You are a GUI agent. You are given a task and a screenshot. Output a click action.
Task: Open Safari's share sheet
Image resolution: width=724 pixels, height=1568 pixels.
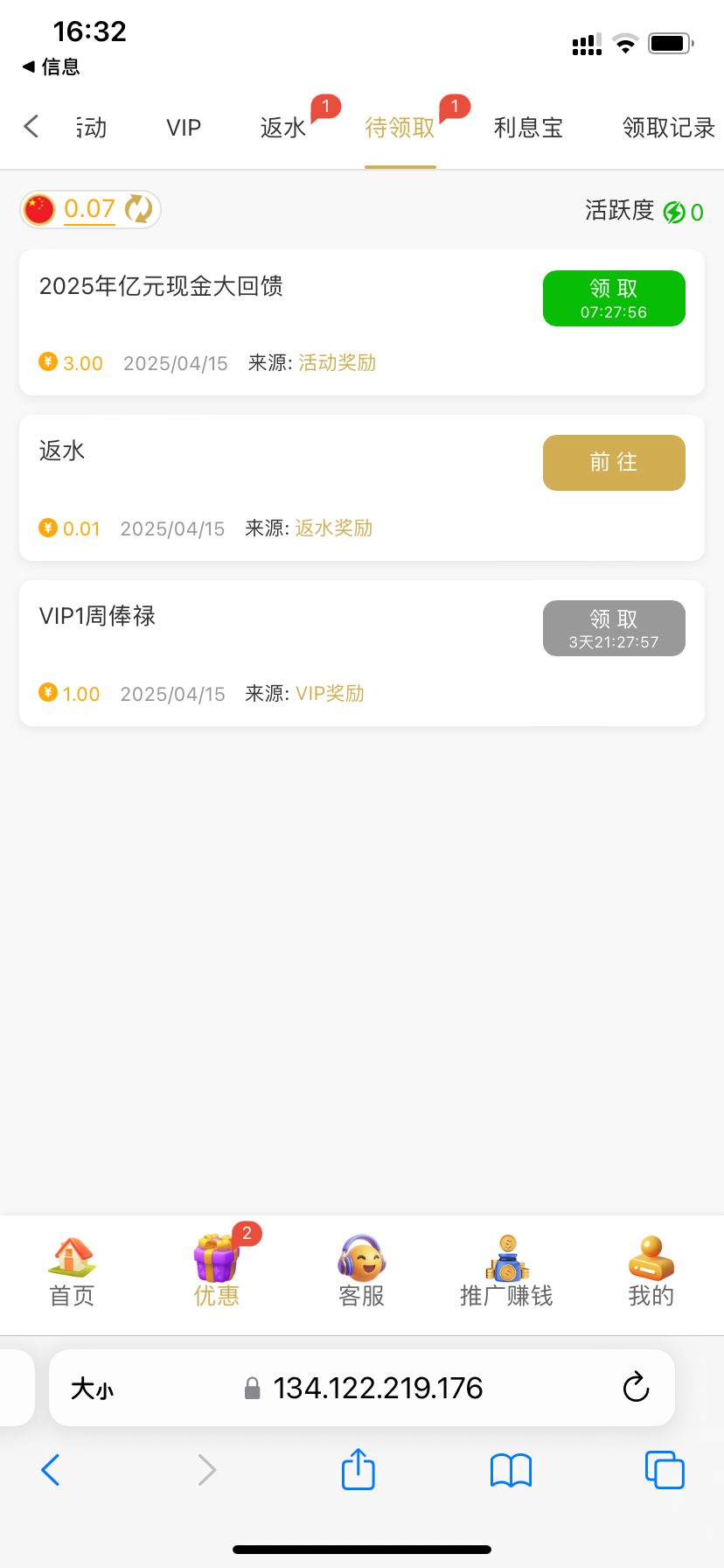click(358, 1469)
